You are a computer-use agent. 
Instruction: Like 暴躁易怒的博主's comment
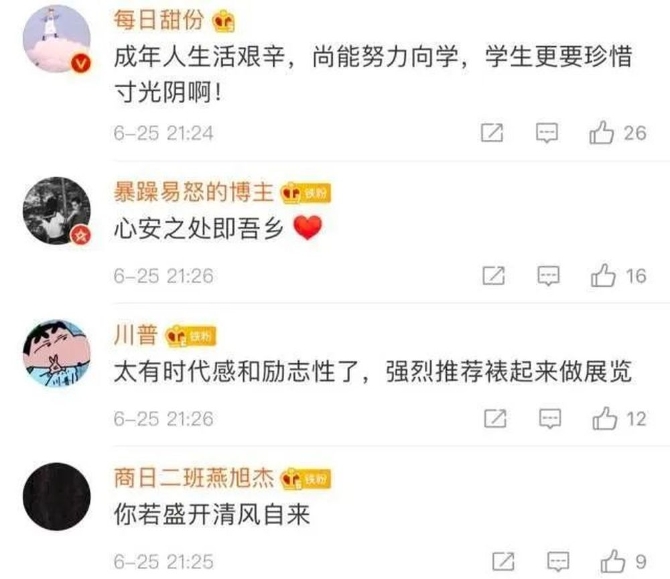pyautogui.click(x=602, y=275)
